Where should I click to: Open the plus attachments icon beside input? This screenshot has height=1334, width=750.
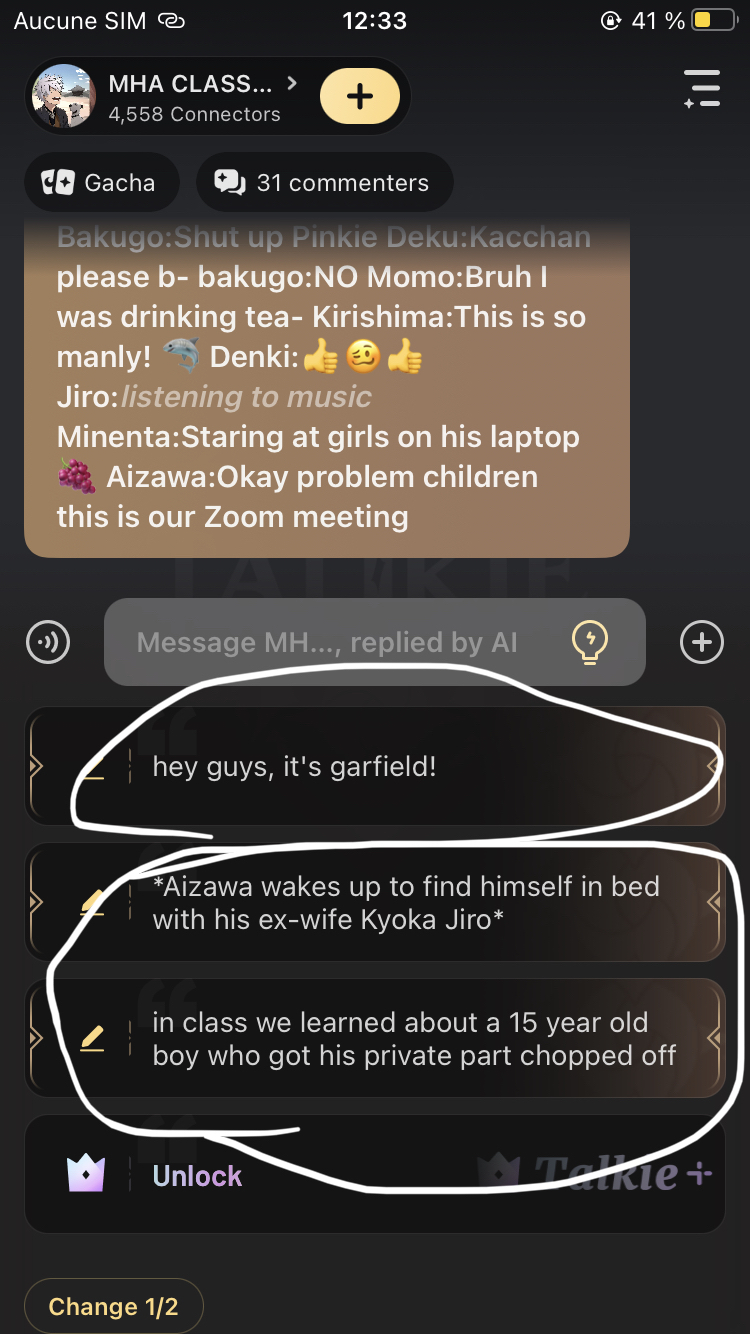(x=702, y=642)
